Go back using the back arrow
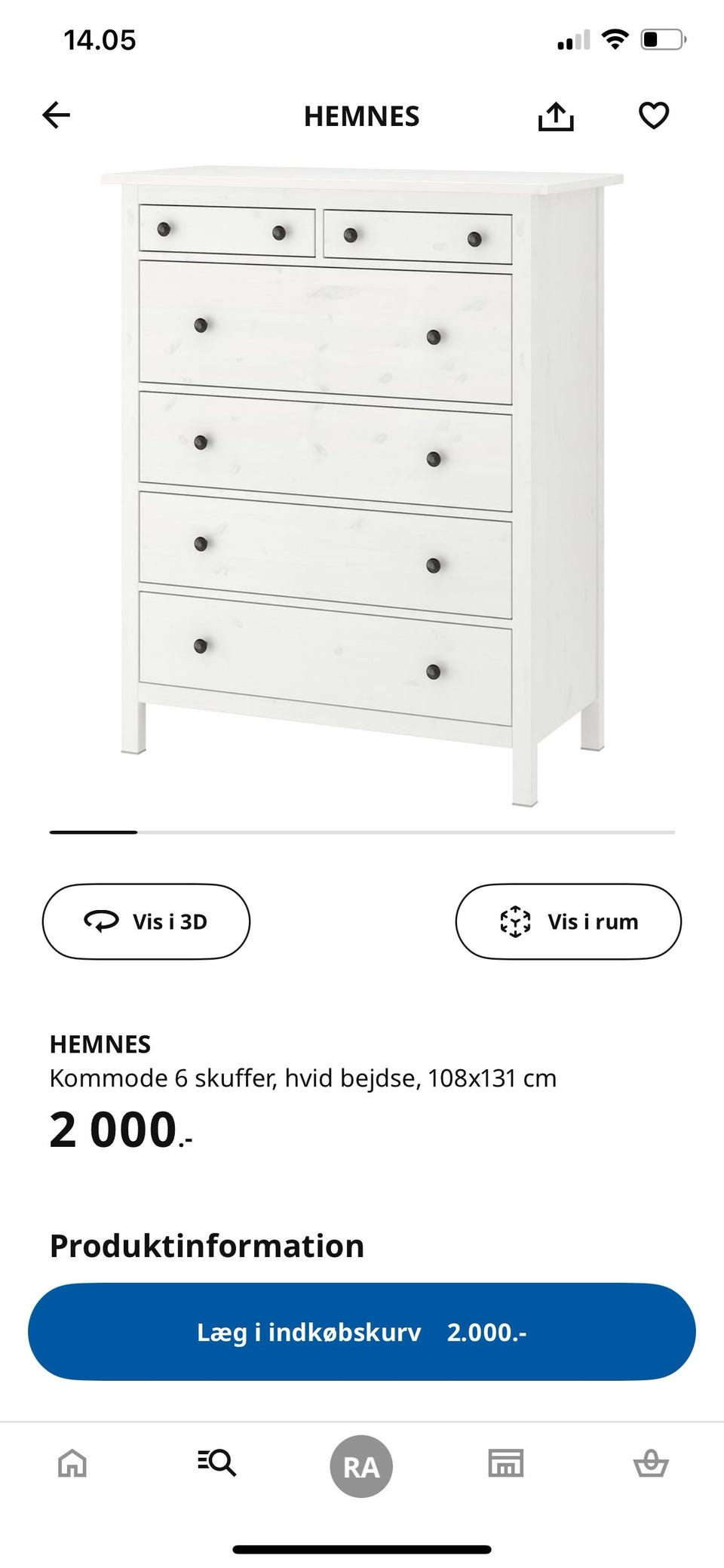The image size is (724, 1568). click(57, 115)
